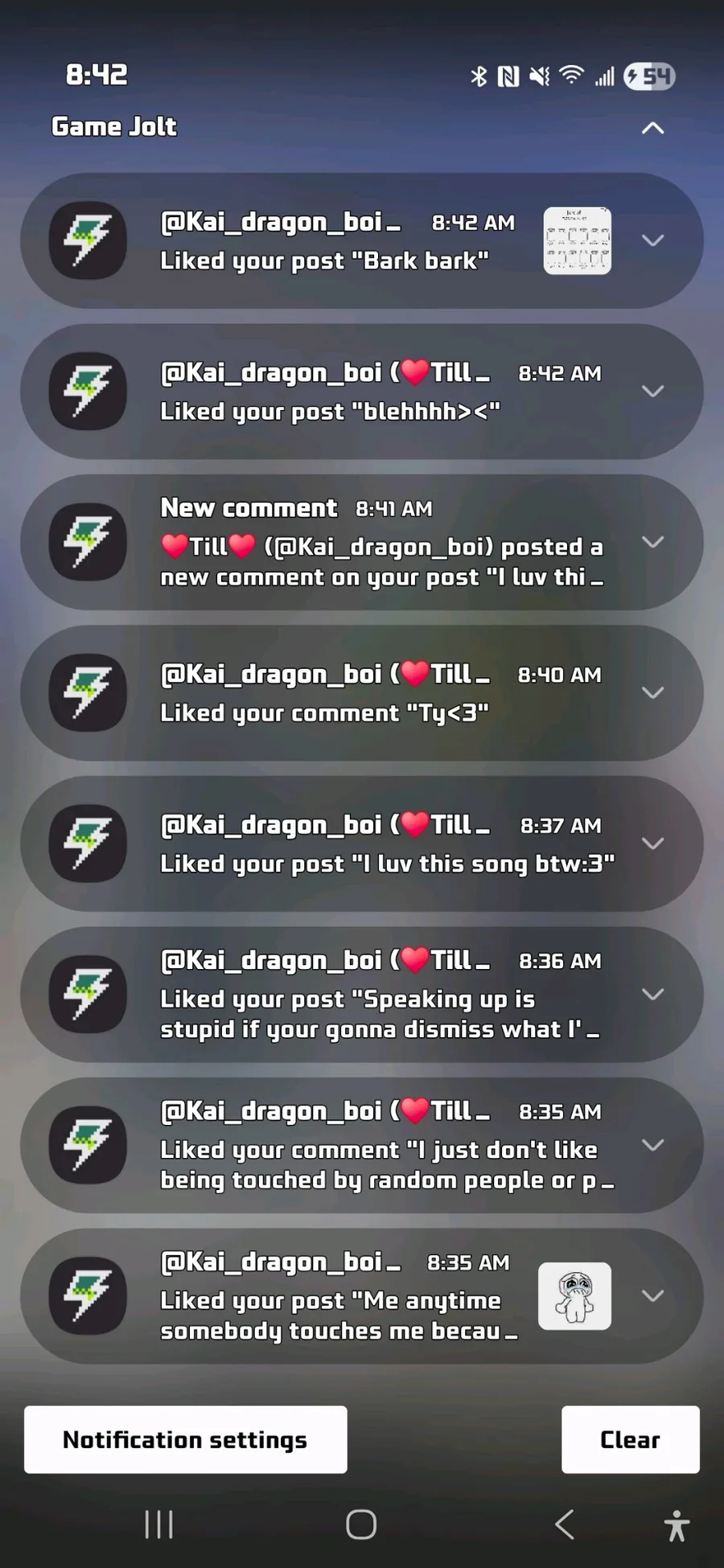Go to the home screen
Viewport: 724px width, 1568px height.
click(361, 1524)
